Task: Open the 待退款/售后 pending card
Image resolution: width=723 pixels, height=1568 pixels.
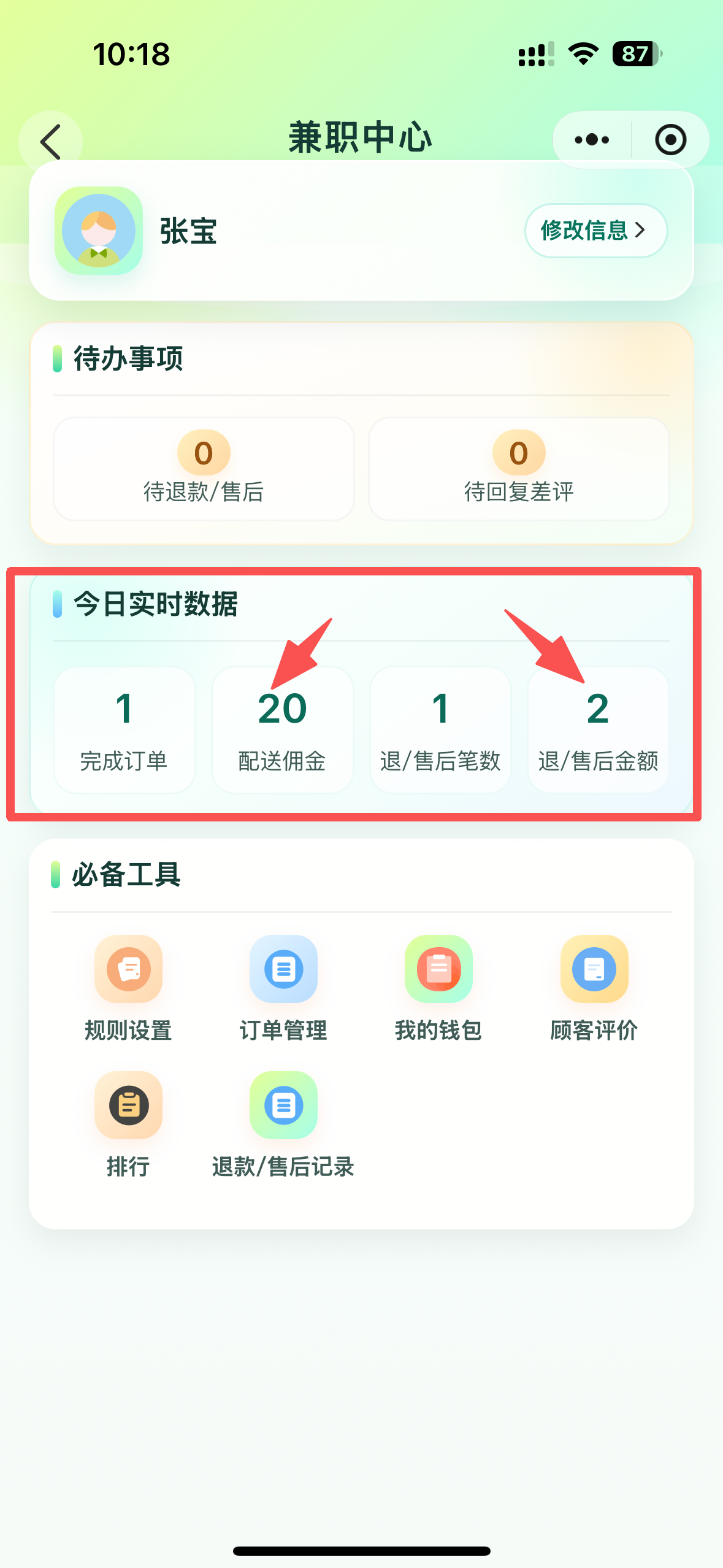Action: coord(204,469)
